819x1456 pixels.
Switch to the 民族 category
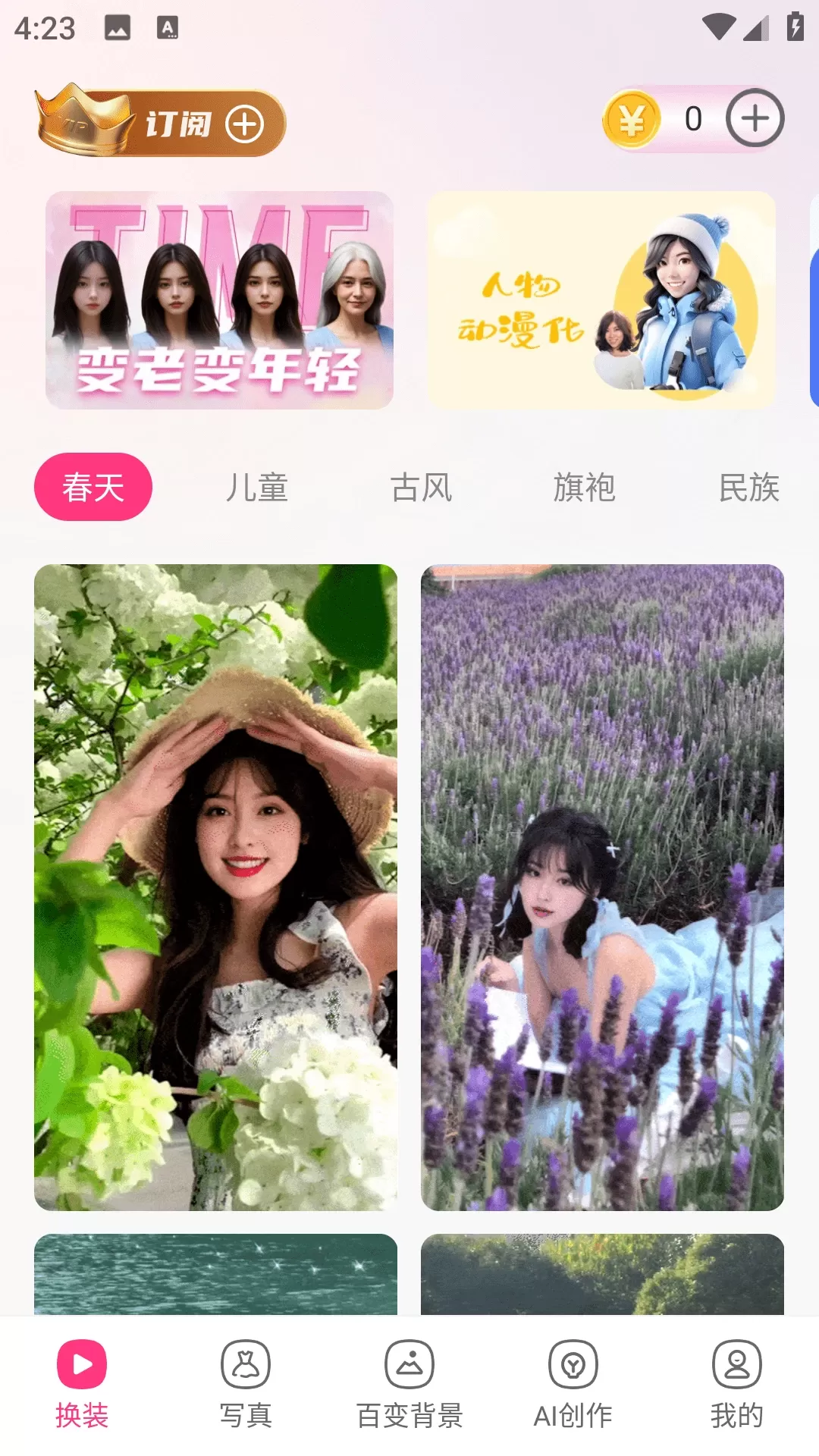[748, 487]
